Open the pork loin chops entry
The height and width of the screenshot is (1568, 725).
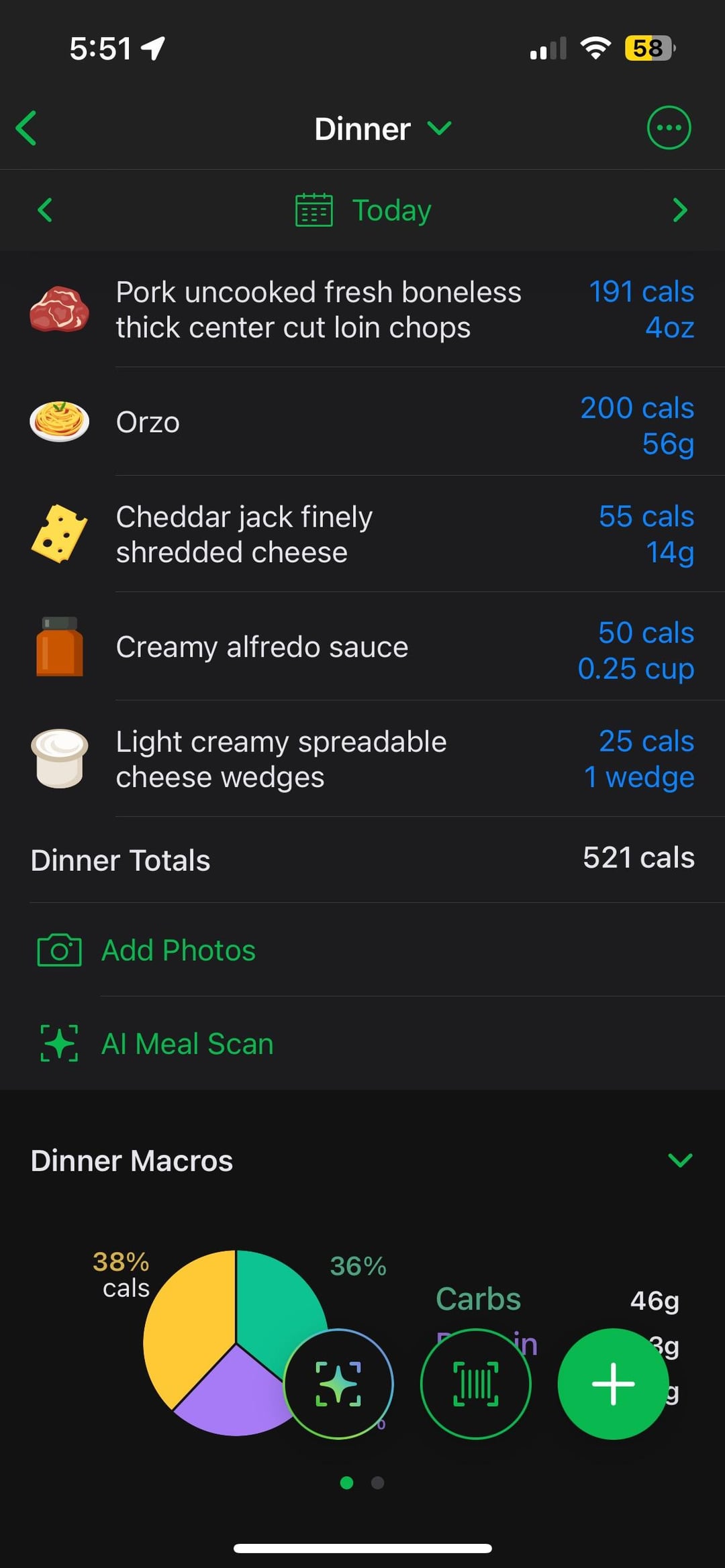[x=362, y=309]
